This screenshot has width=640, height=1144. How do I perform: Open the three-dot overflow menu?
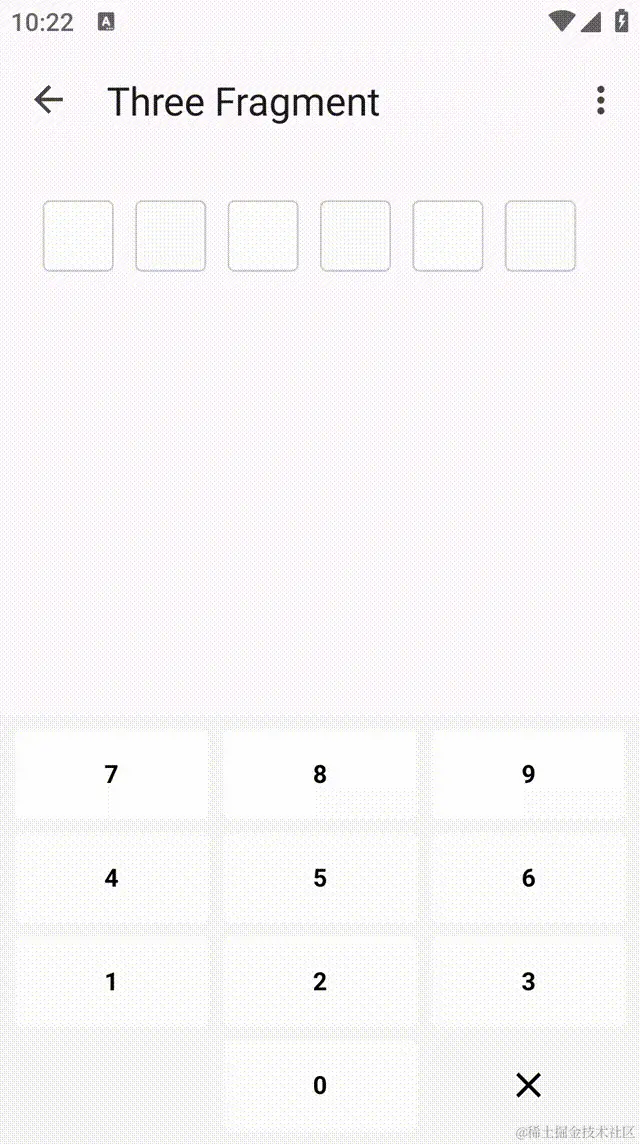[600, 100]
